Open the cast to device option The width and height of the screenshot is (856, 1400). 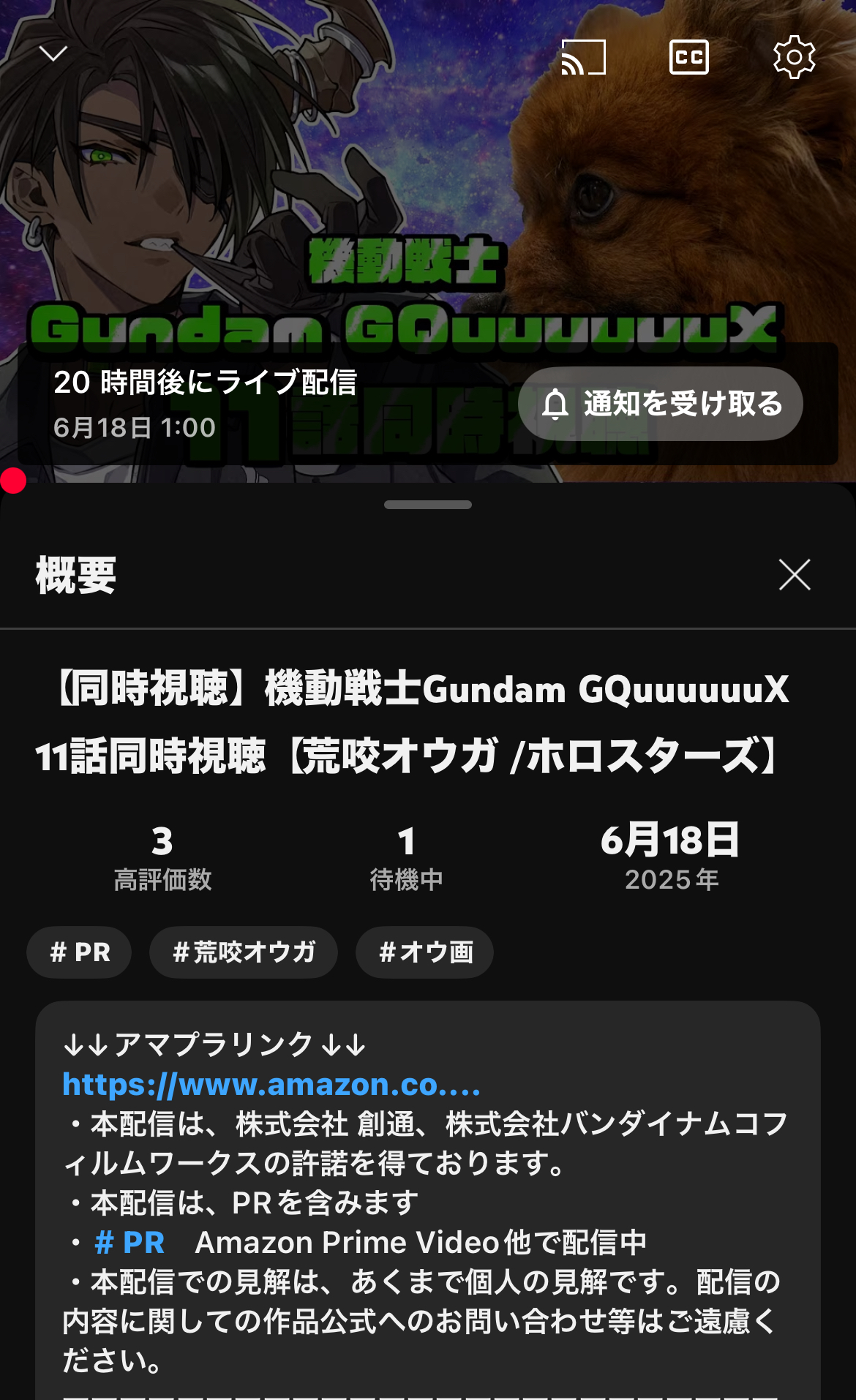(x=583, y=57)
